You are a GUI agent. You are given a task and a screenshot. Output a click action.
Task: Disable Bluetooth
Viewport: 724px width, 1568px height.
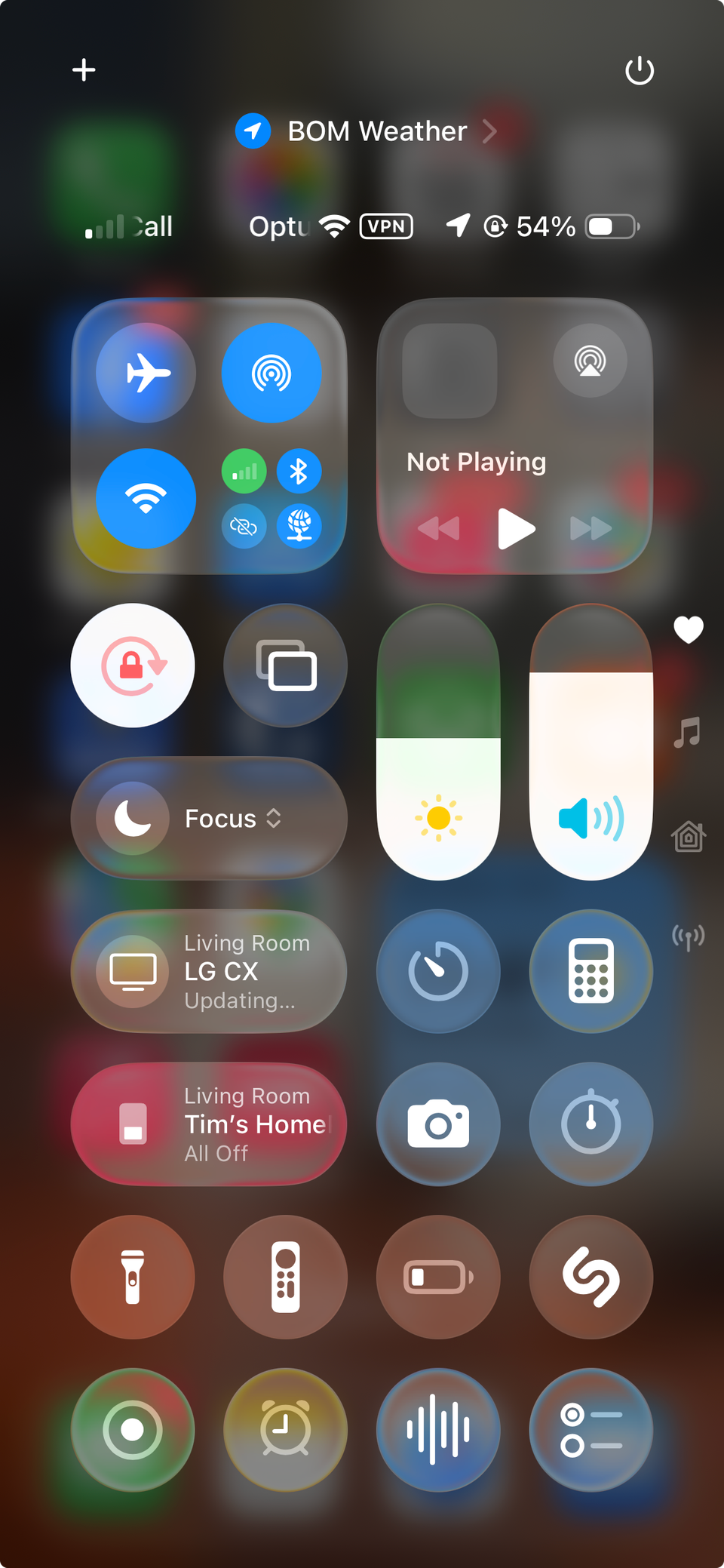click(x=301, y=471)
